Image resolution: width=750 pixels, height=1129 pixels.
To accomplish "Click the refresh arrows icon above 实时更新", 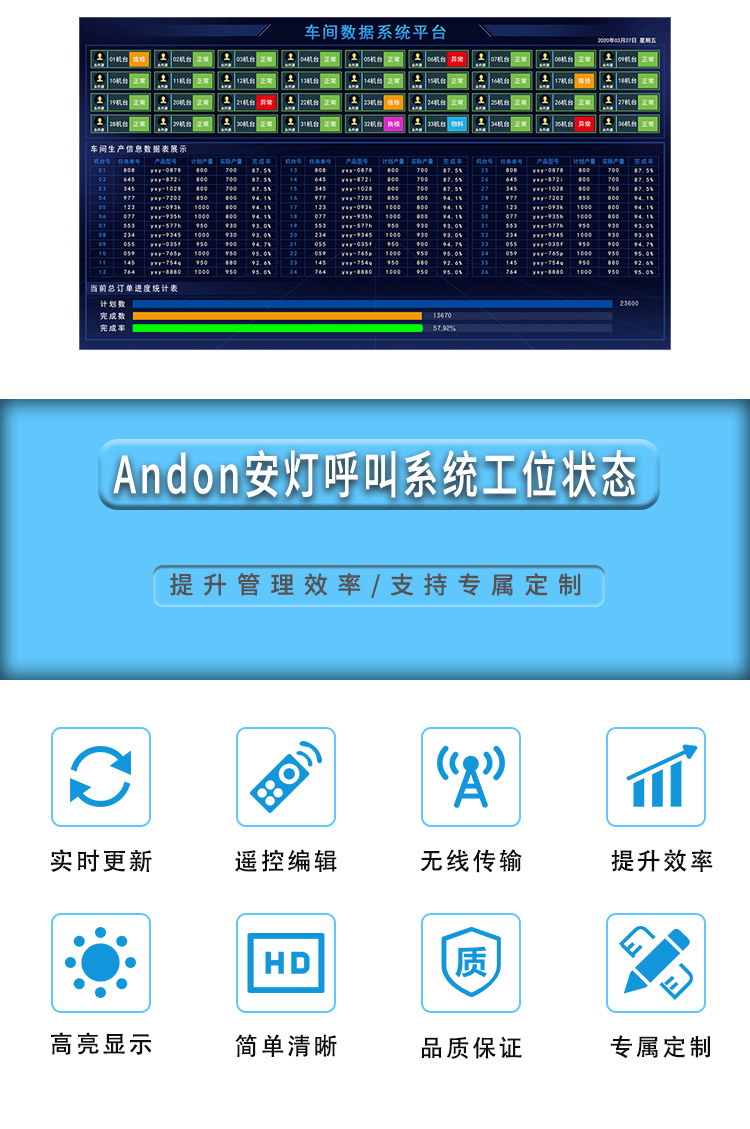I will point(101,777).
